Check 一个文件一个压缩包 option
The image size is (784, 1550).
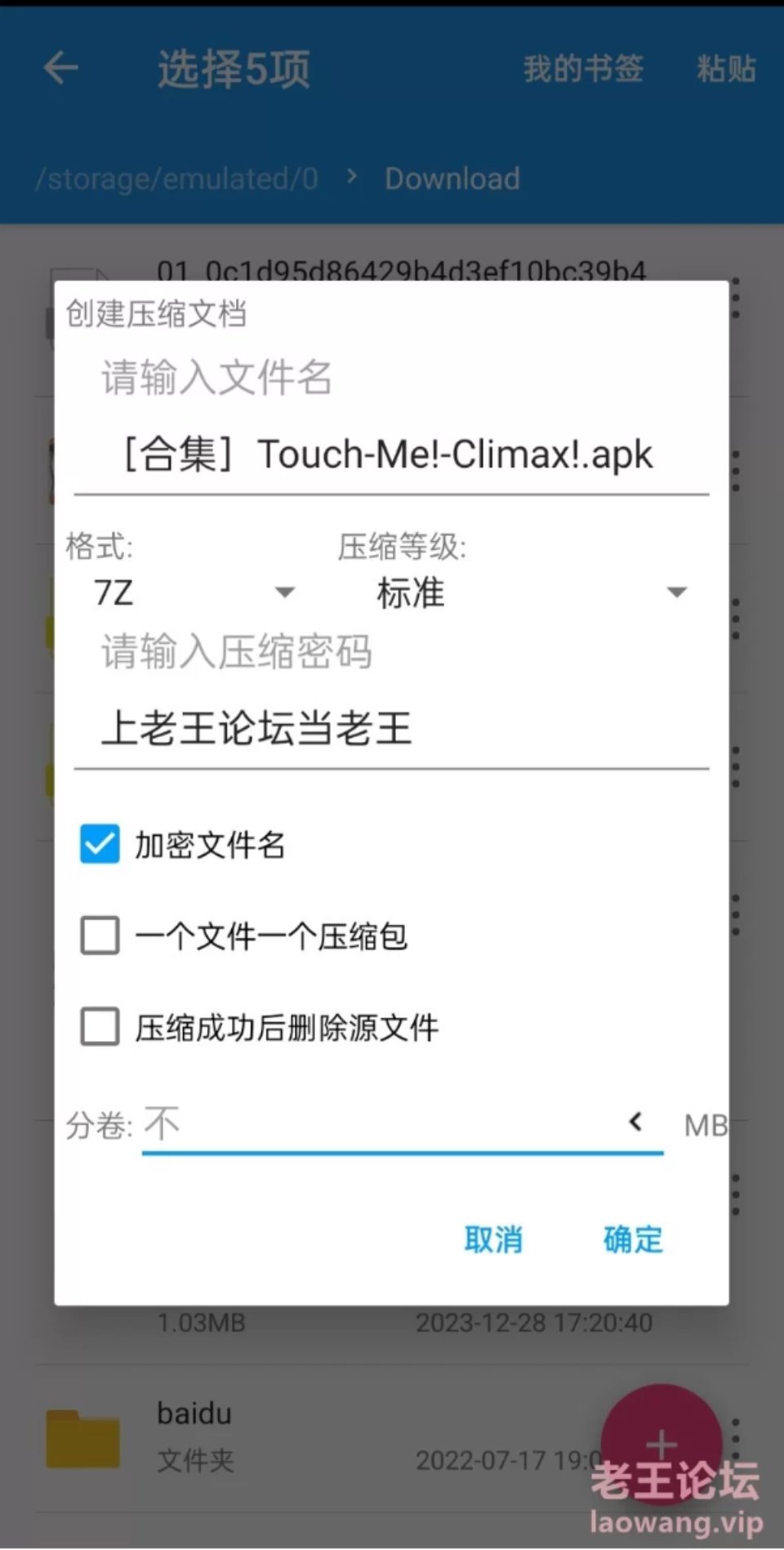point(100,936)
